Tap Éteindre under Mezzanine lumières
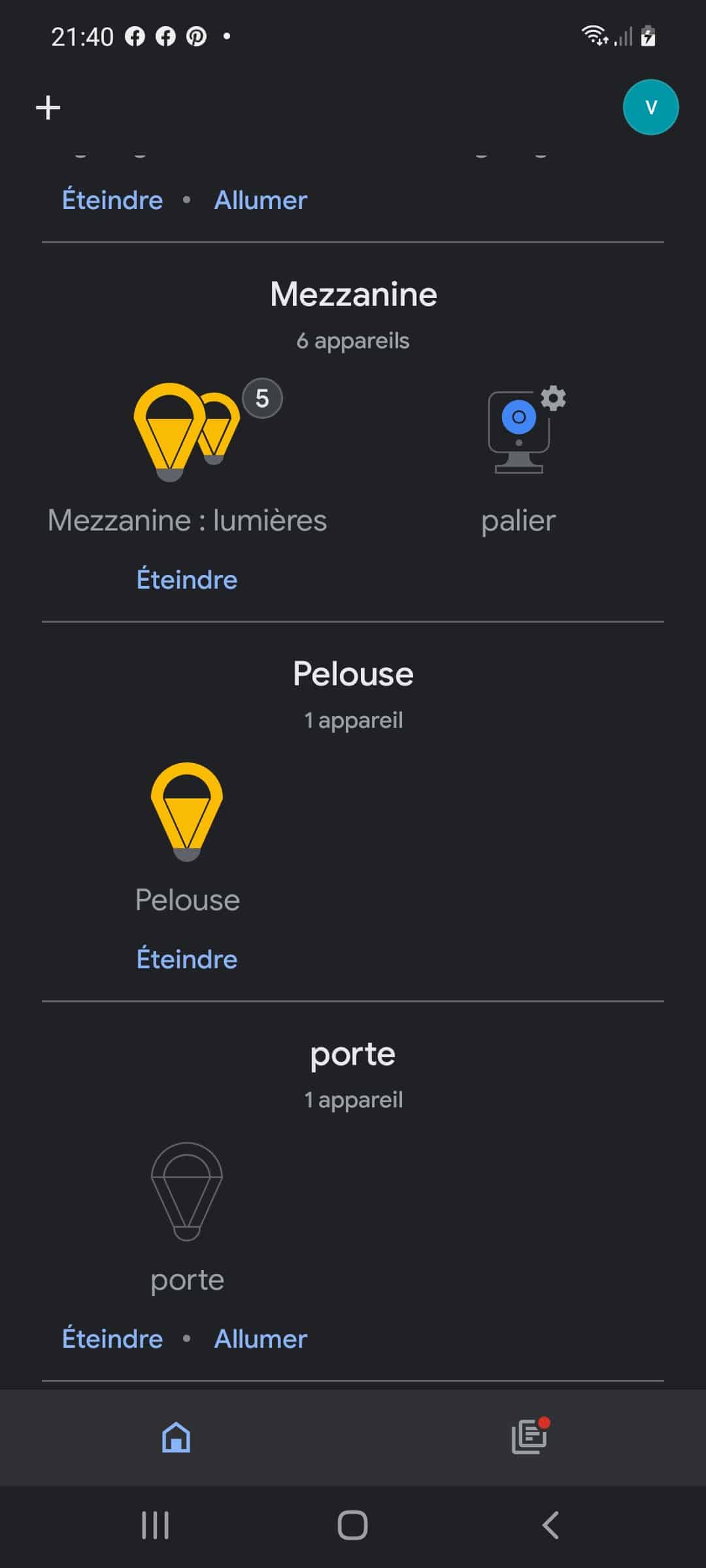The height and width of the screenshot is (1568, 706). tap(187, 580)
